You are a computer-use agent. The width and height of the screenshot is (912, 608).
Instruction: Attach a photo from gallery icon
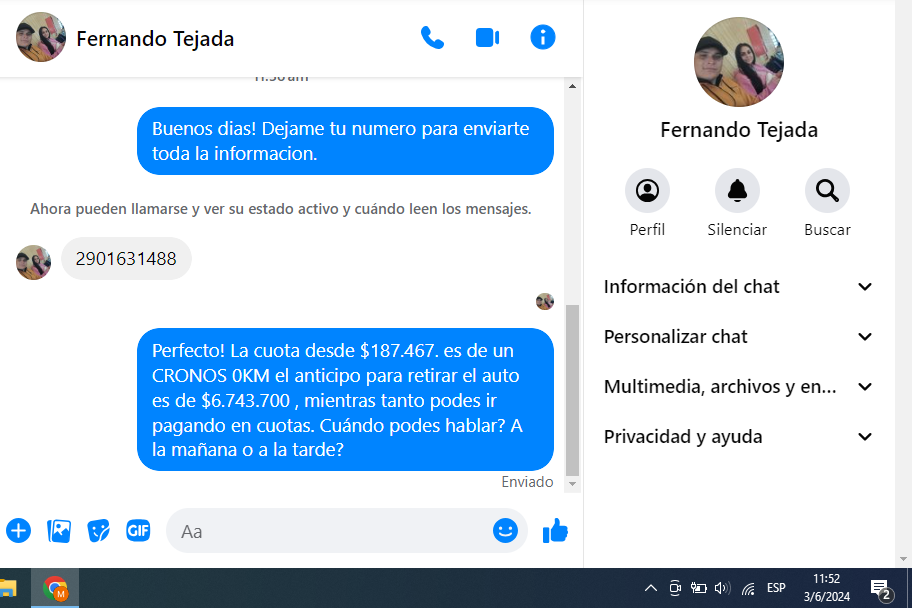59,531
